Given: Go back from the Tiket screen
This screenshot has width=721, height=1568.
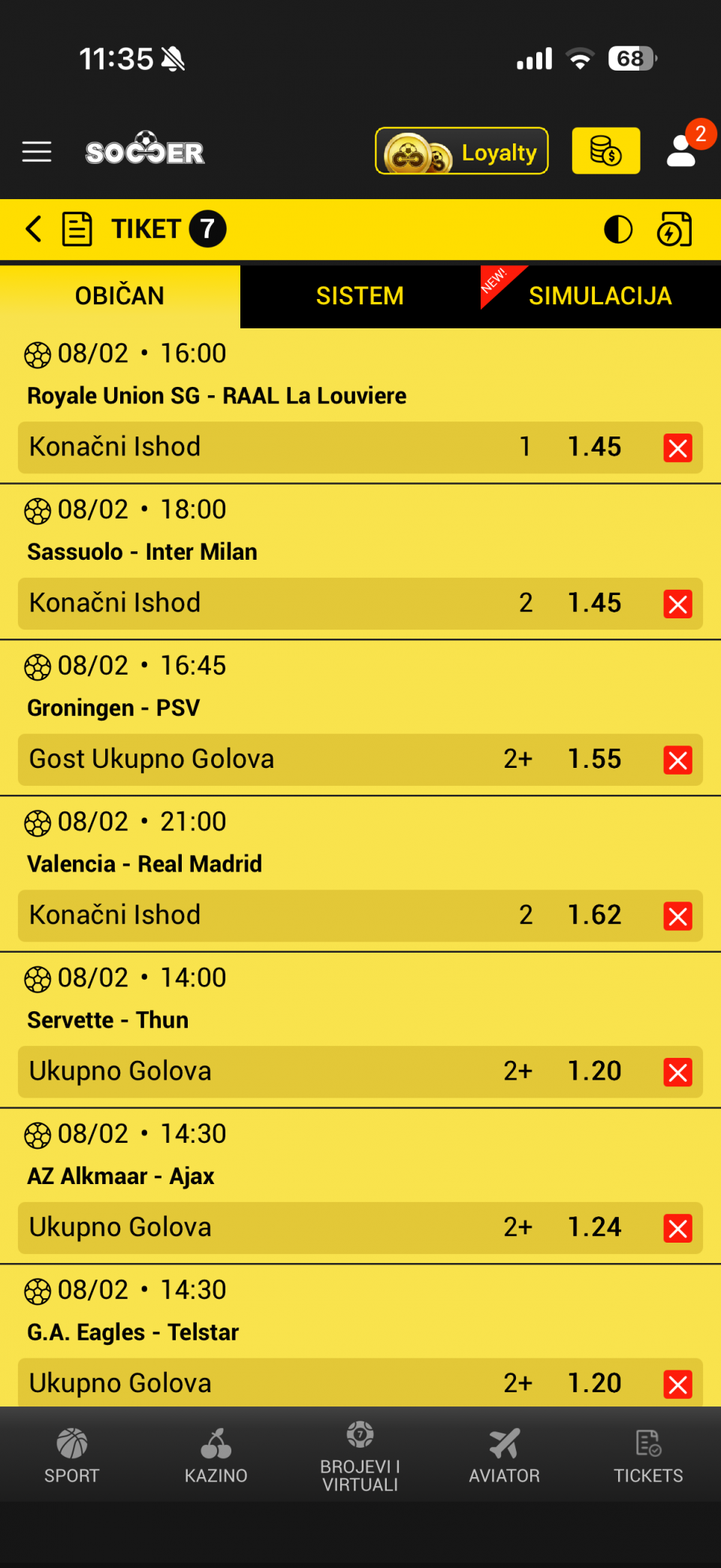Looking at the screenshot, I should pyautogui.click(x=33, y=228).
